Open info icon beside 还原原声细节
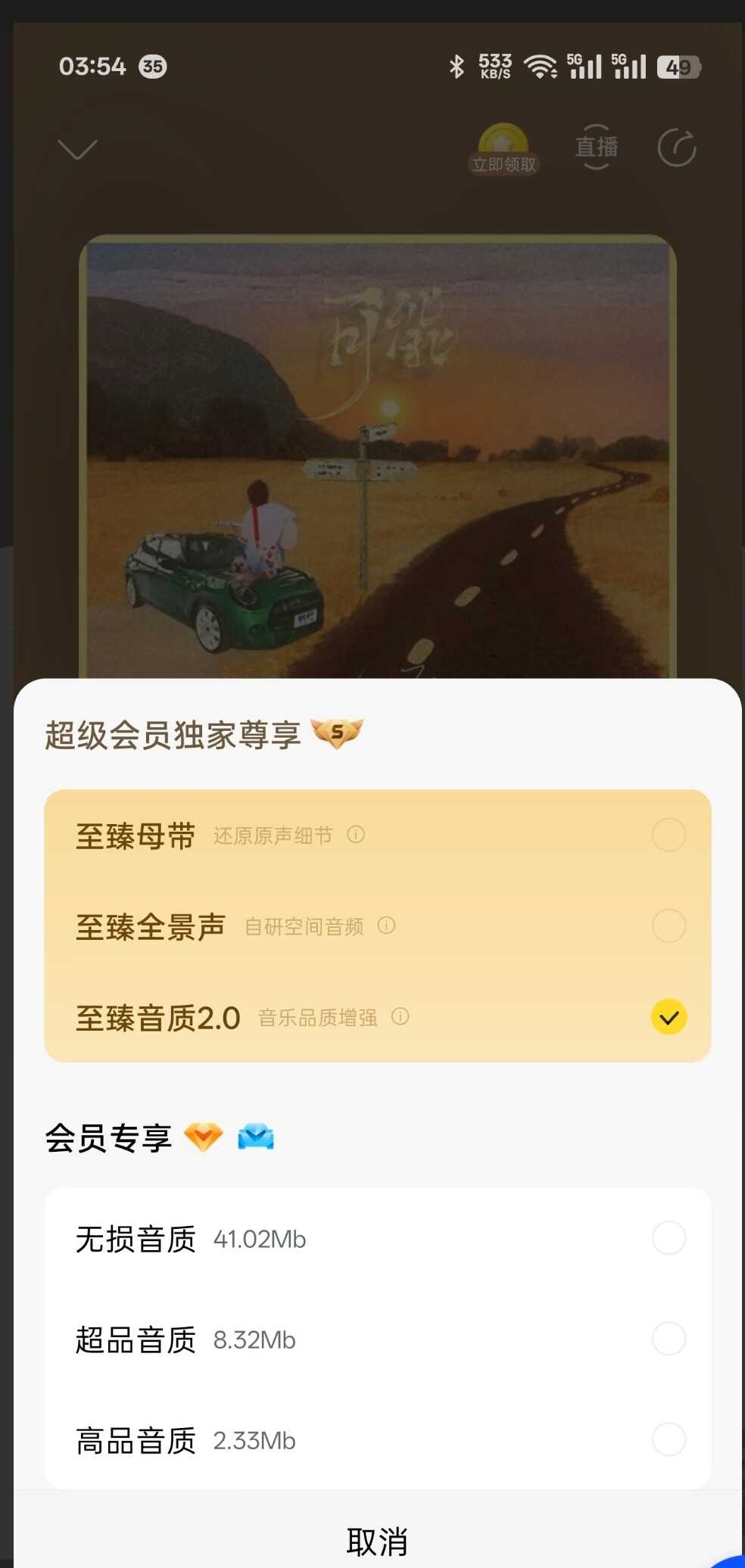 [356, 835]
